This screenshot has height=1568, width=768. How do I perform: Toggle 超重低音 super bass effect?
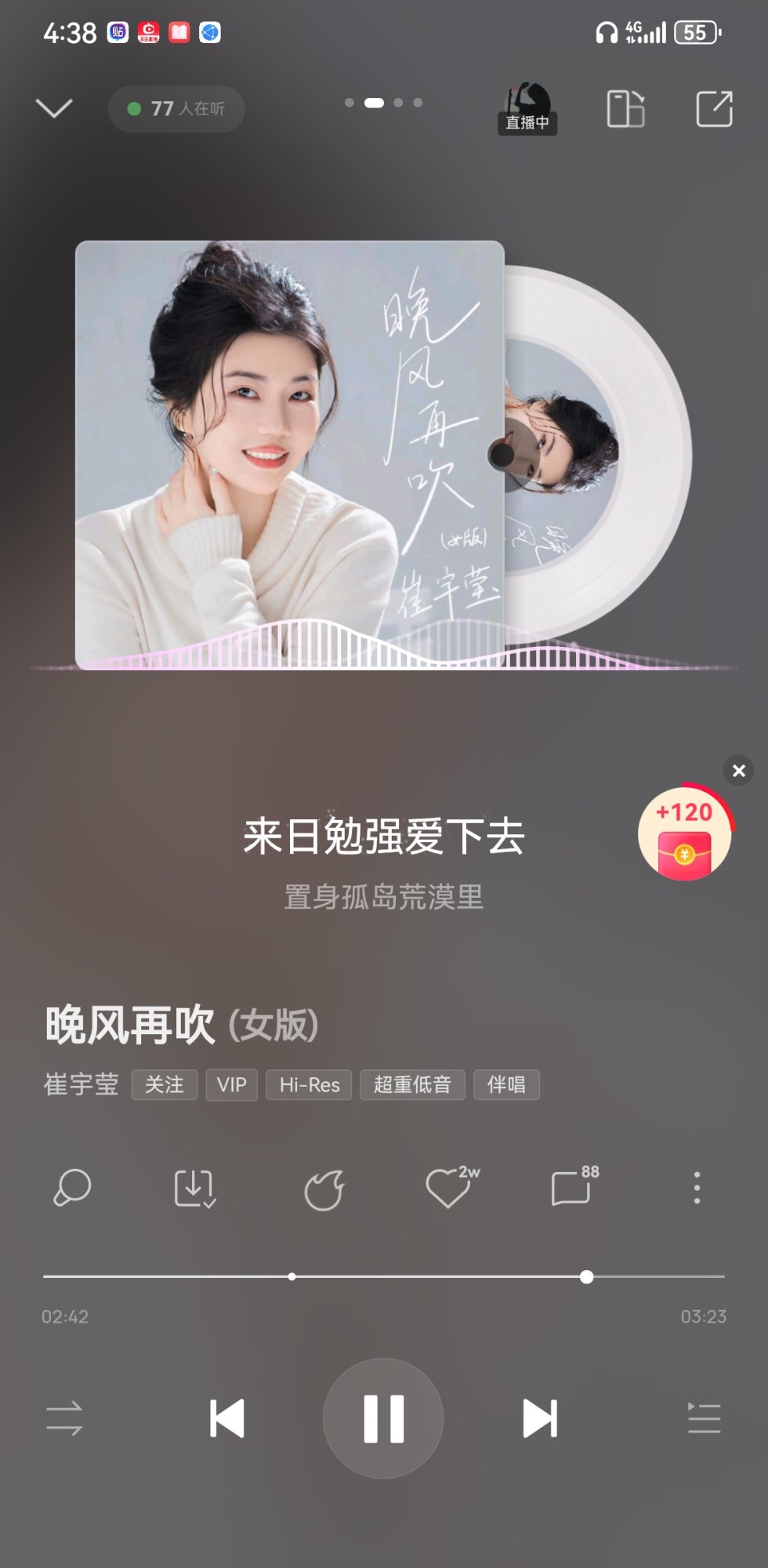pos(413,1084)
